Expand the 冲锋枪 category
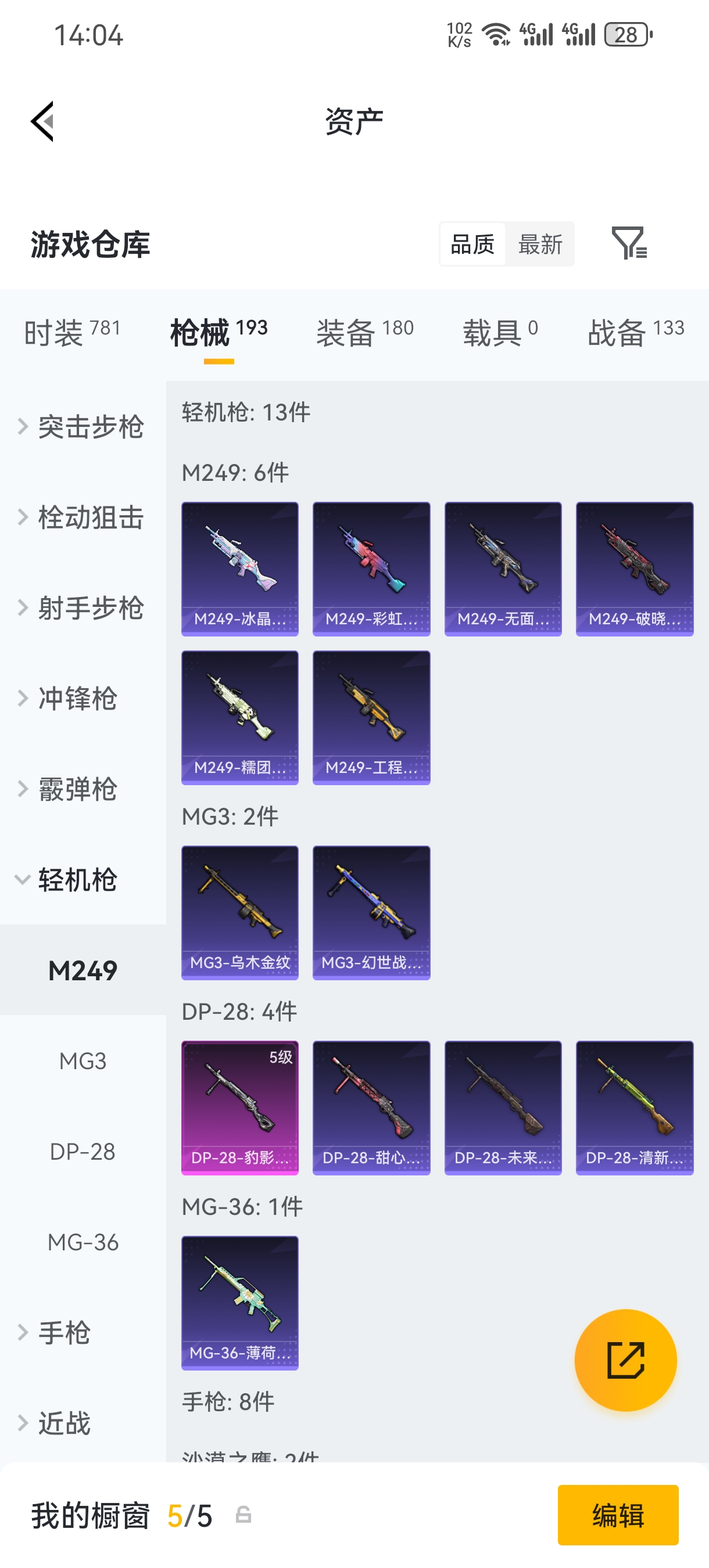 pyautogui.click(x=83, y=698)
